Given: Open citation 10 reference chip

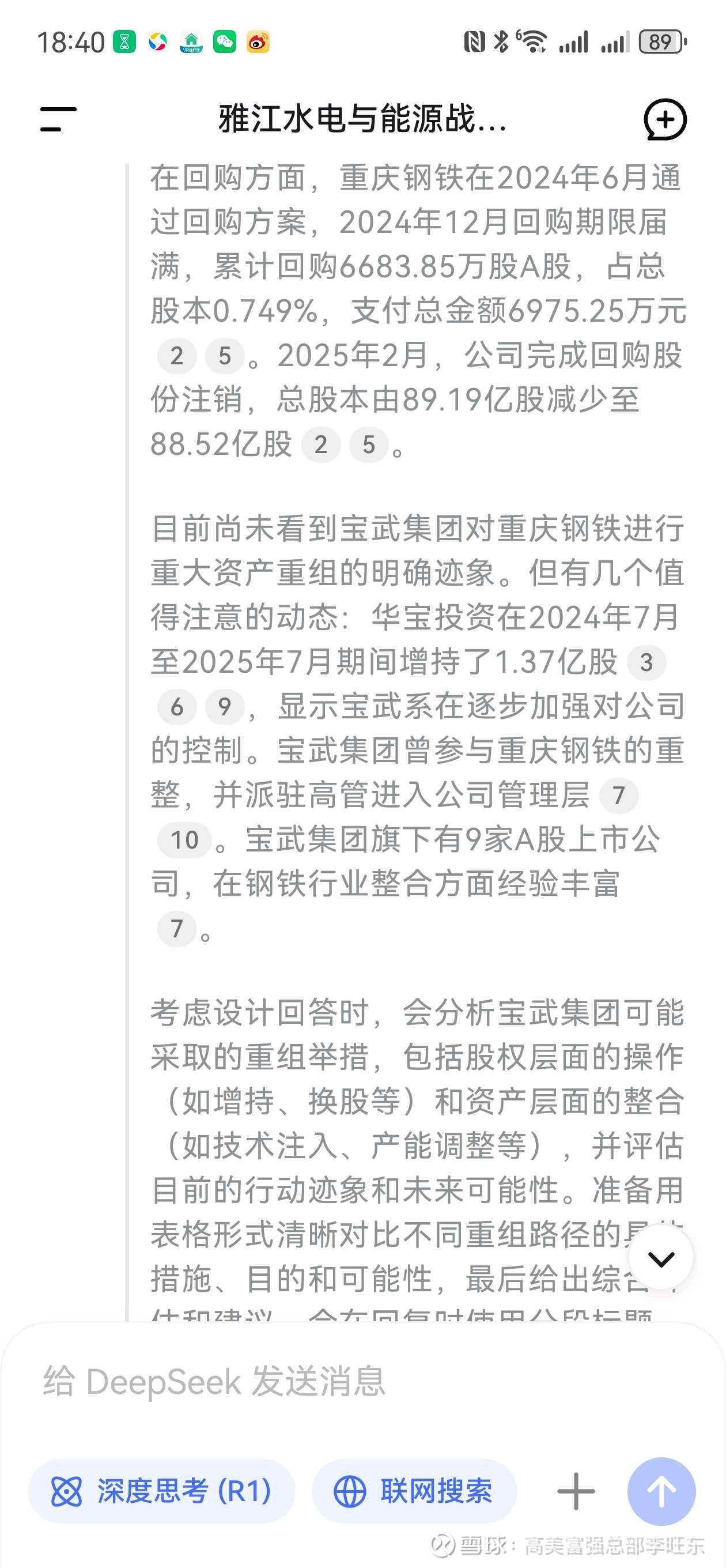Looking at the screenshot, I should [x=184, y=840].
